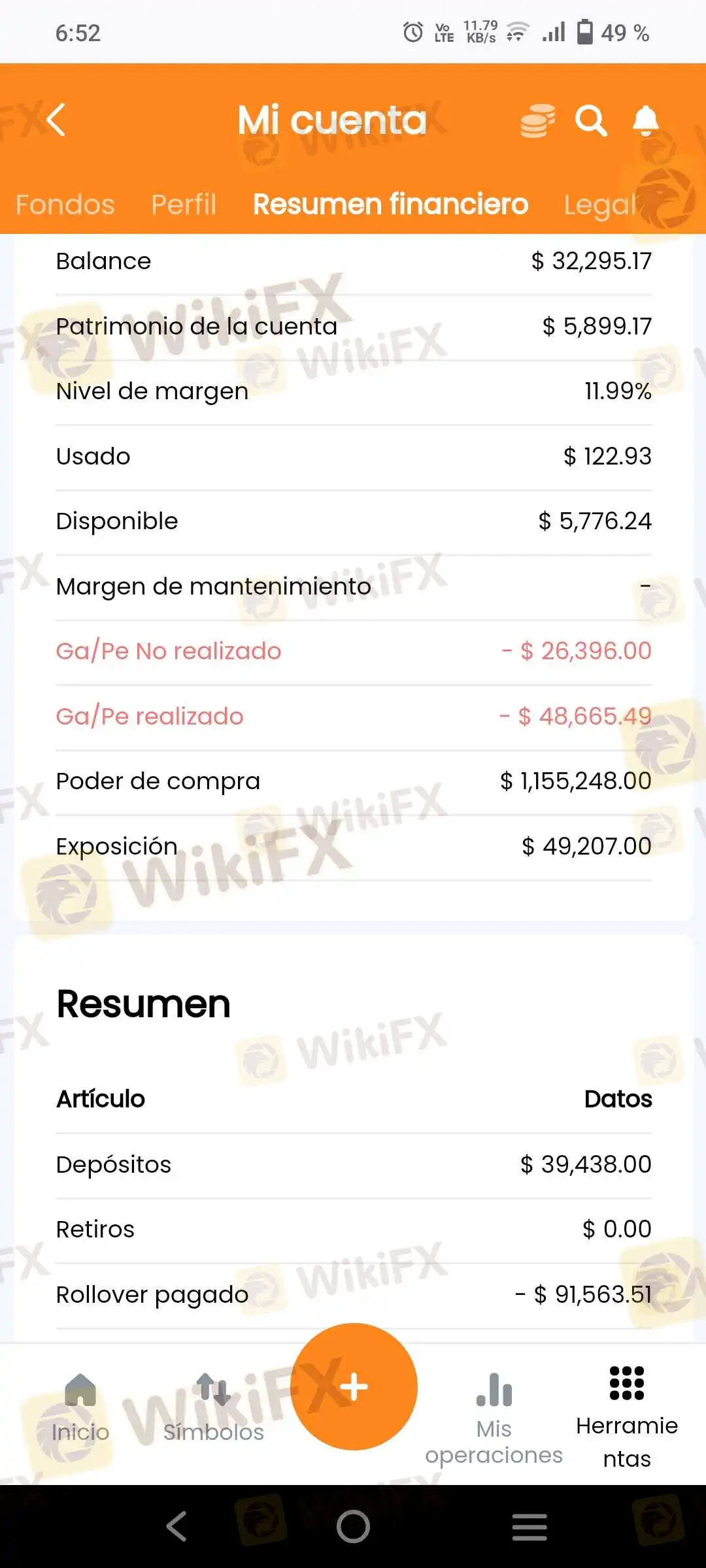
Task: Open the coins icon in header
Action: 537,121
